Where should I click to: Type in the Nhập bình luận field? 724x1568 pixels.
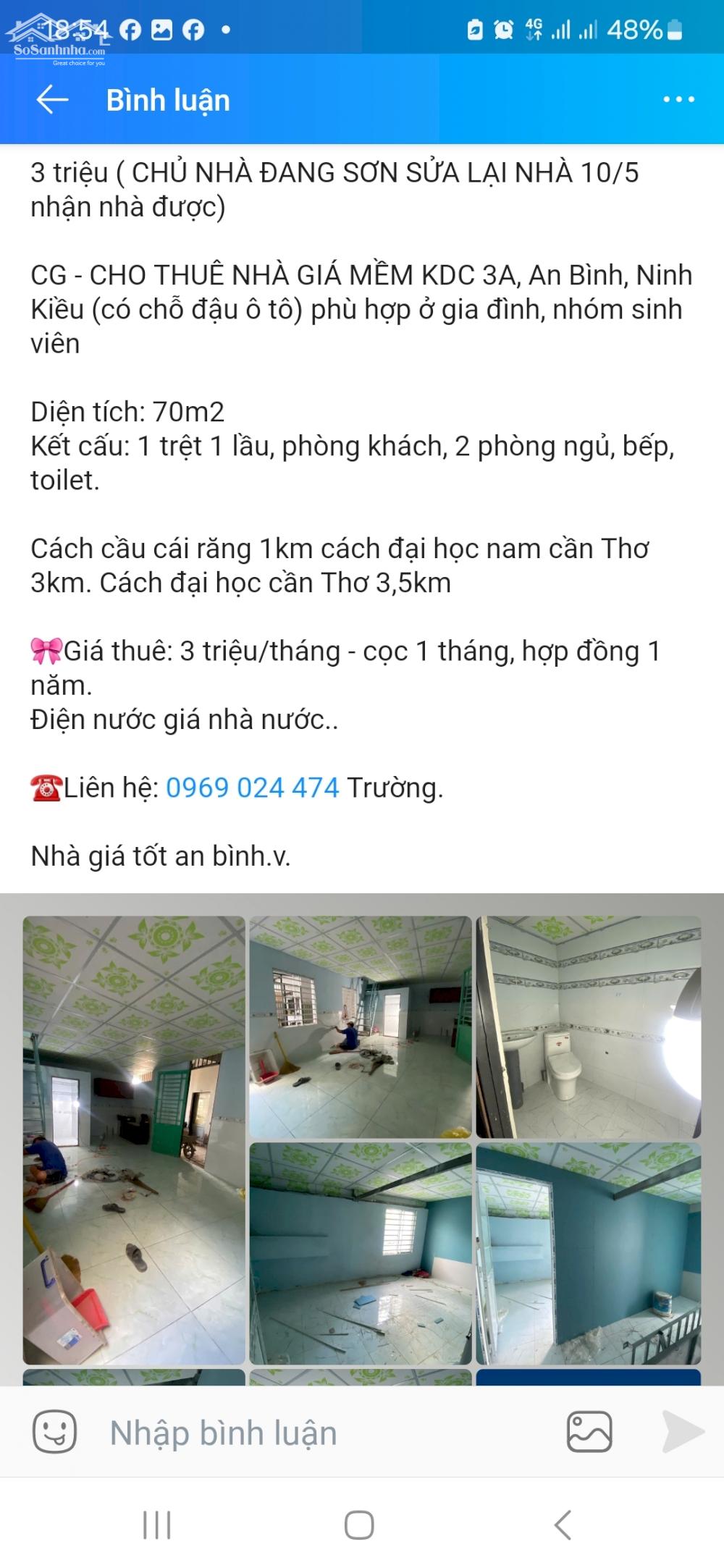pos(319,1433)
